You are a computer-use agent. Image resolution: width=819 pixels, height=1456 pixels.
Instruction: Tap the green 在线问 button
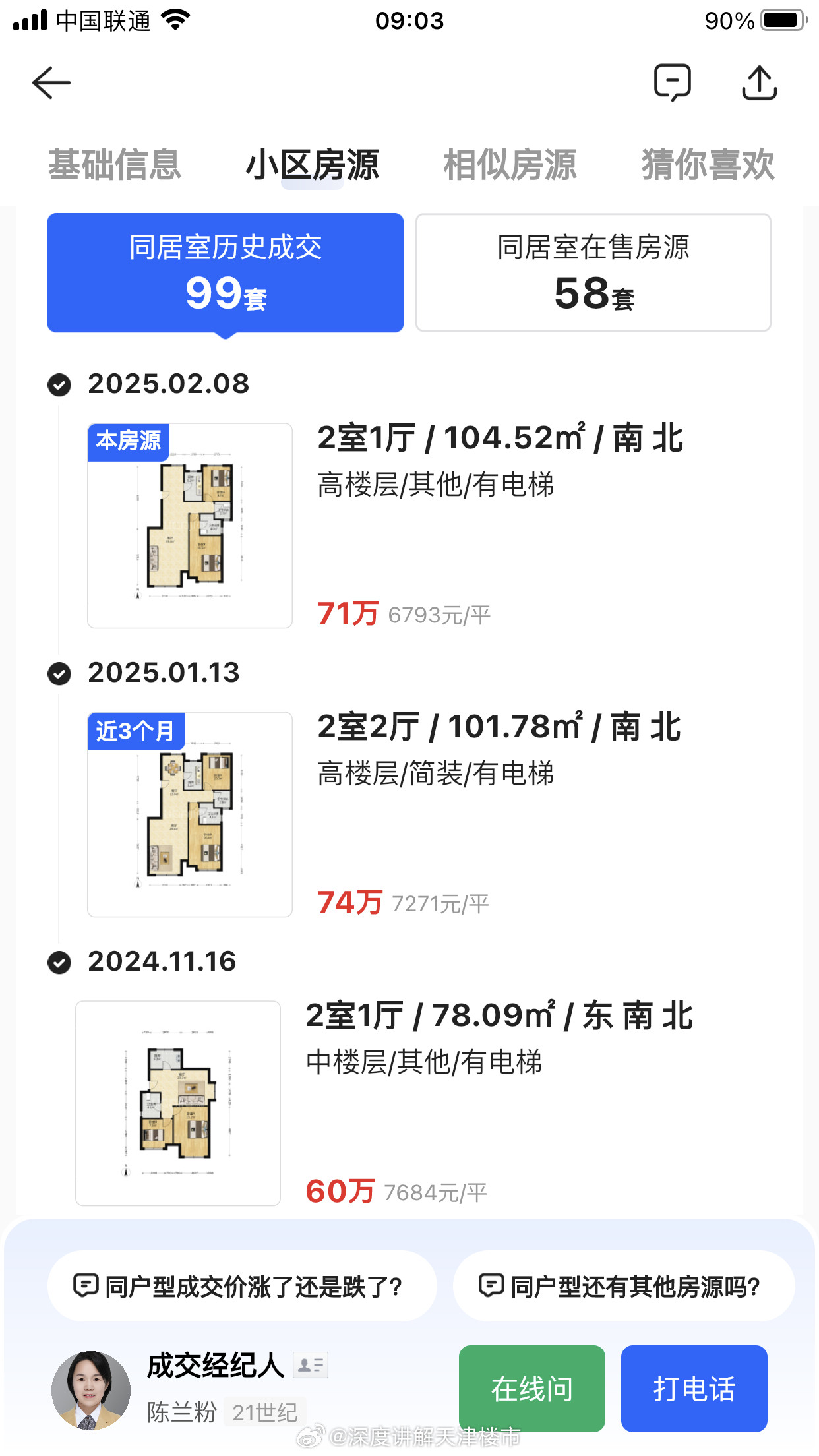[531, 1389]
